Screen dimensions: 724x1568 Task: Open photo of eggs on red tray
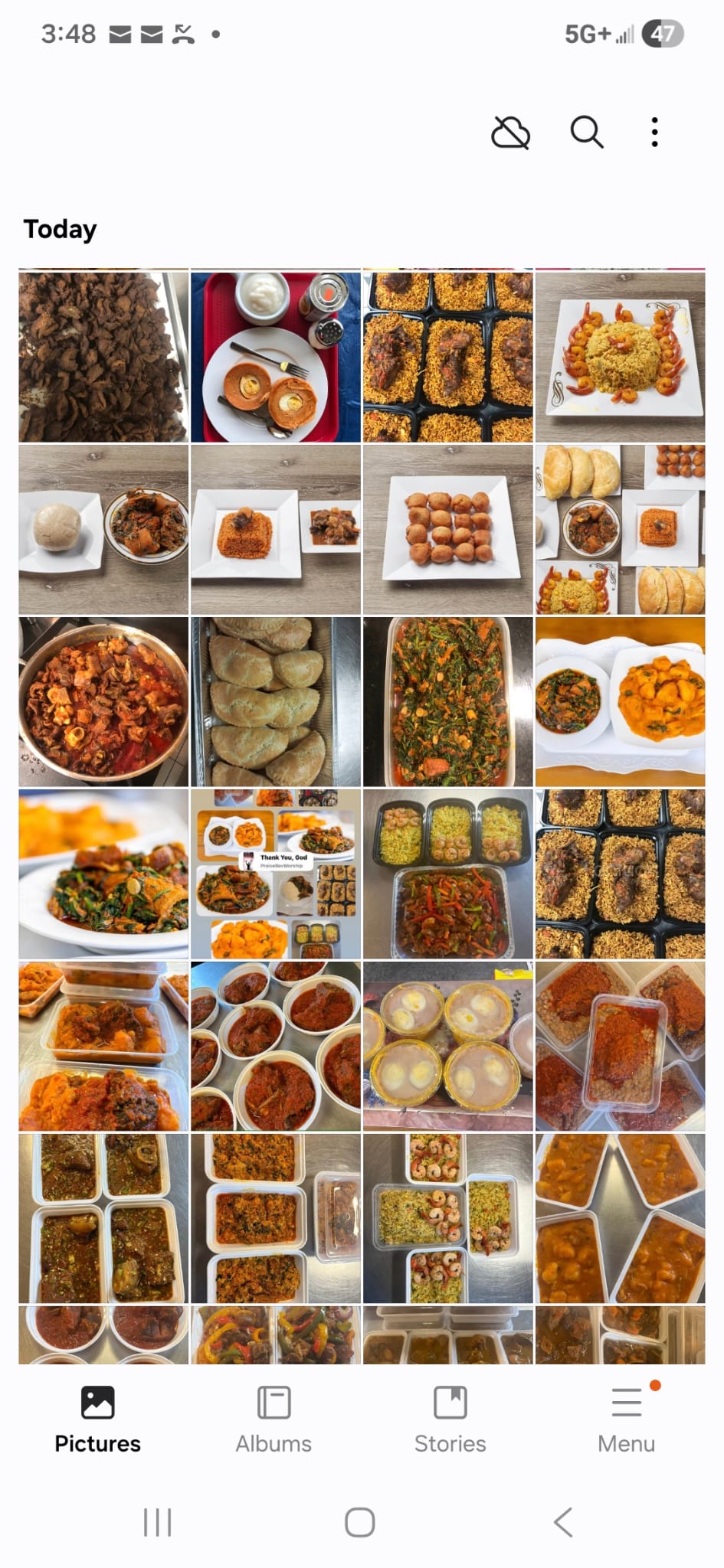276,357
